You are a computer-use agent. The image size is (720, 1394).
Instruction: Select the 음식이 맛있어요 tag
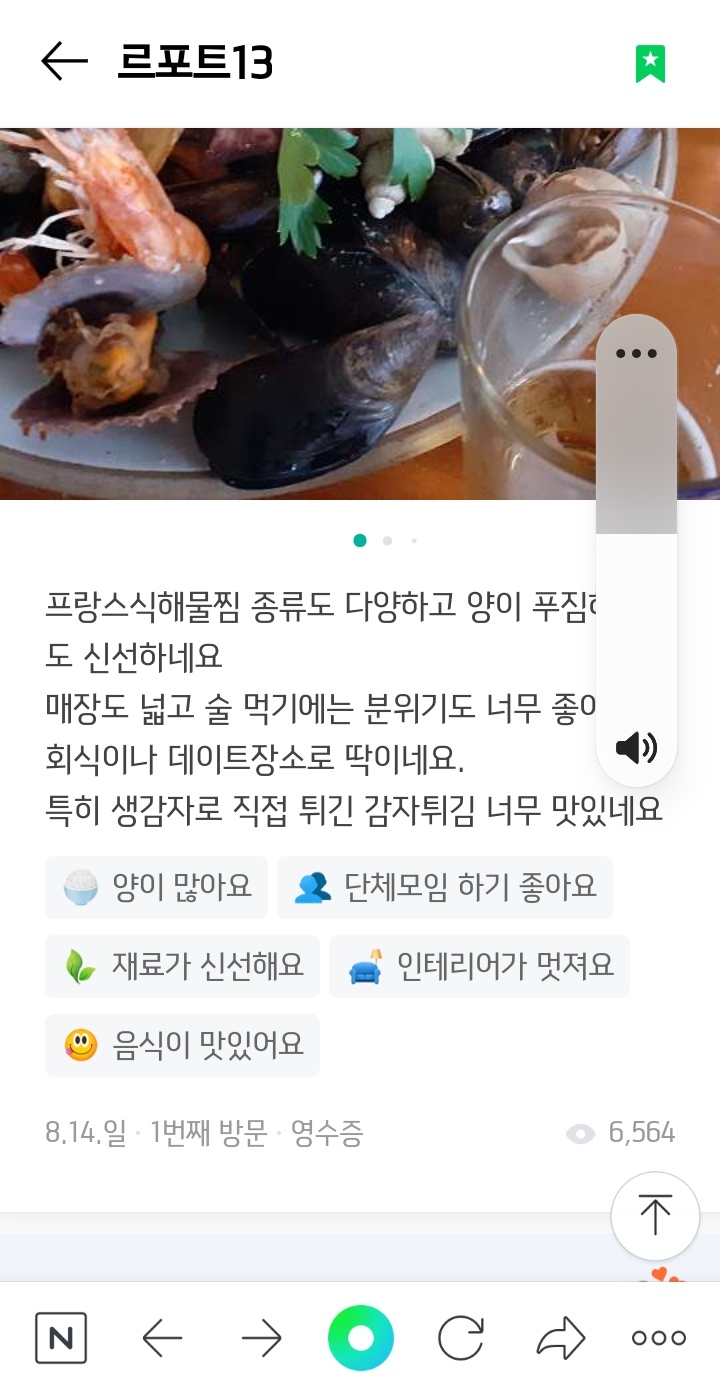click(182, 1045)
